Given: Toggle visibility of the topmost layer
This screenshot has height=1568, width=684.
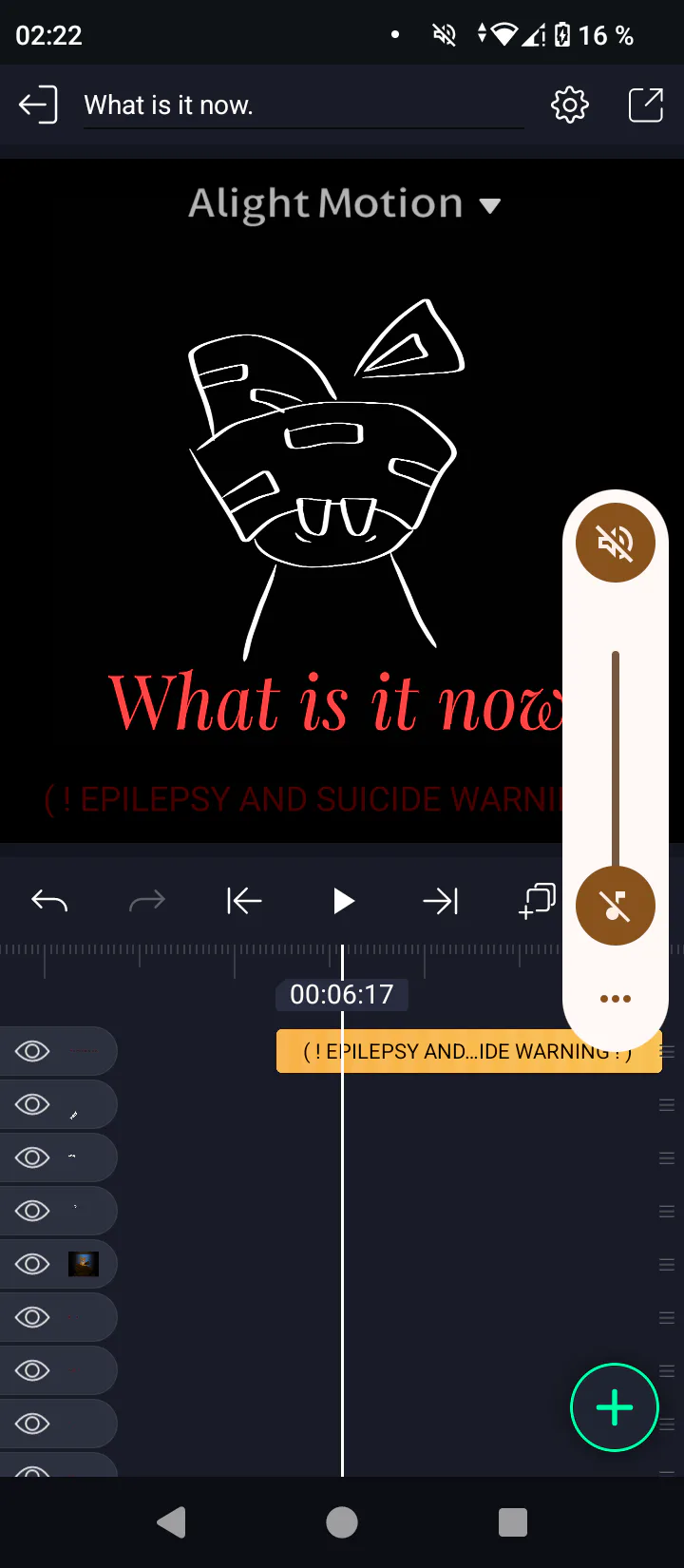Looking at the screenshot, I should pyautogui.click(x=32, y=1051).
